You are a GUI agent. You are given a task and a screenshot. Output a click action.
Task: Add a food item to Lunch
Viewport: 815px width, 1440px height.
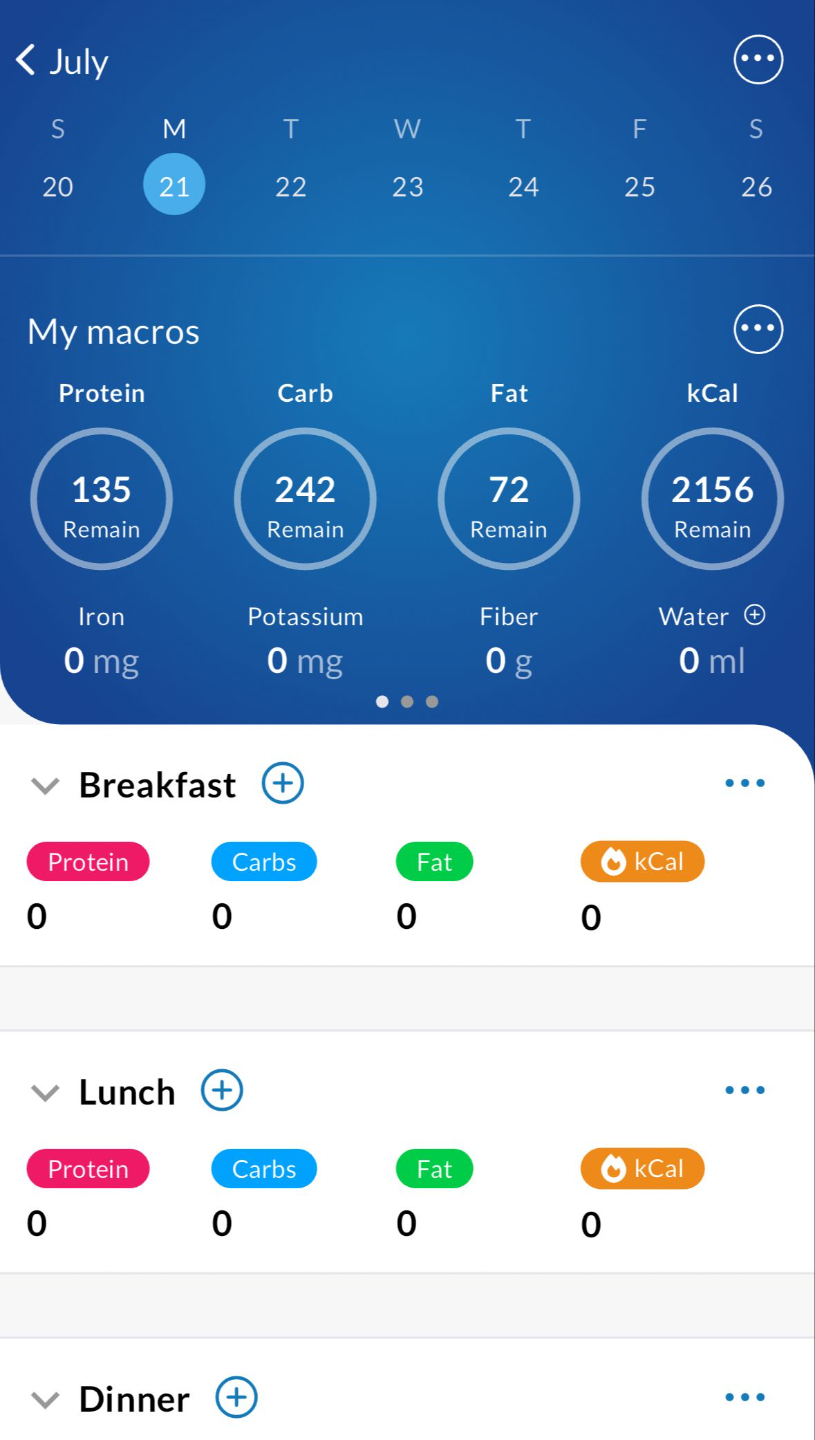222,1090
